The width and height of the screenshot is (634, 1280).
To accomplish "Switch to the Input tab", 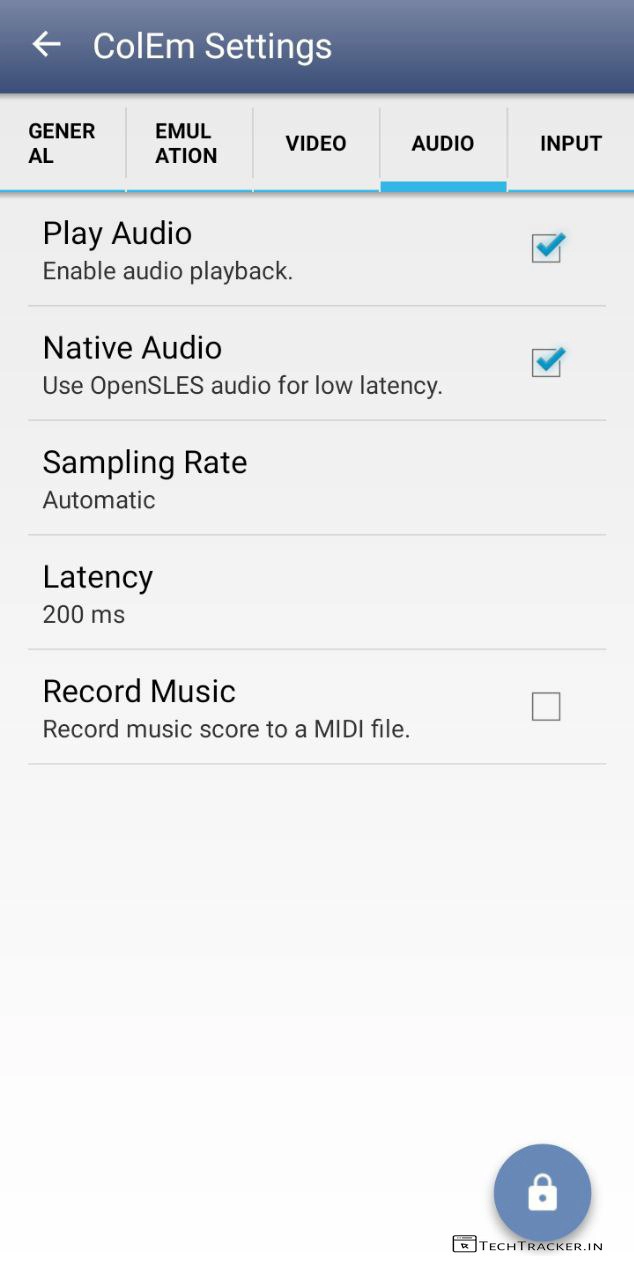I will [570, 143].
